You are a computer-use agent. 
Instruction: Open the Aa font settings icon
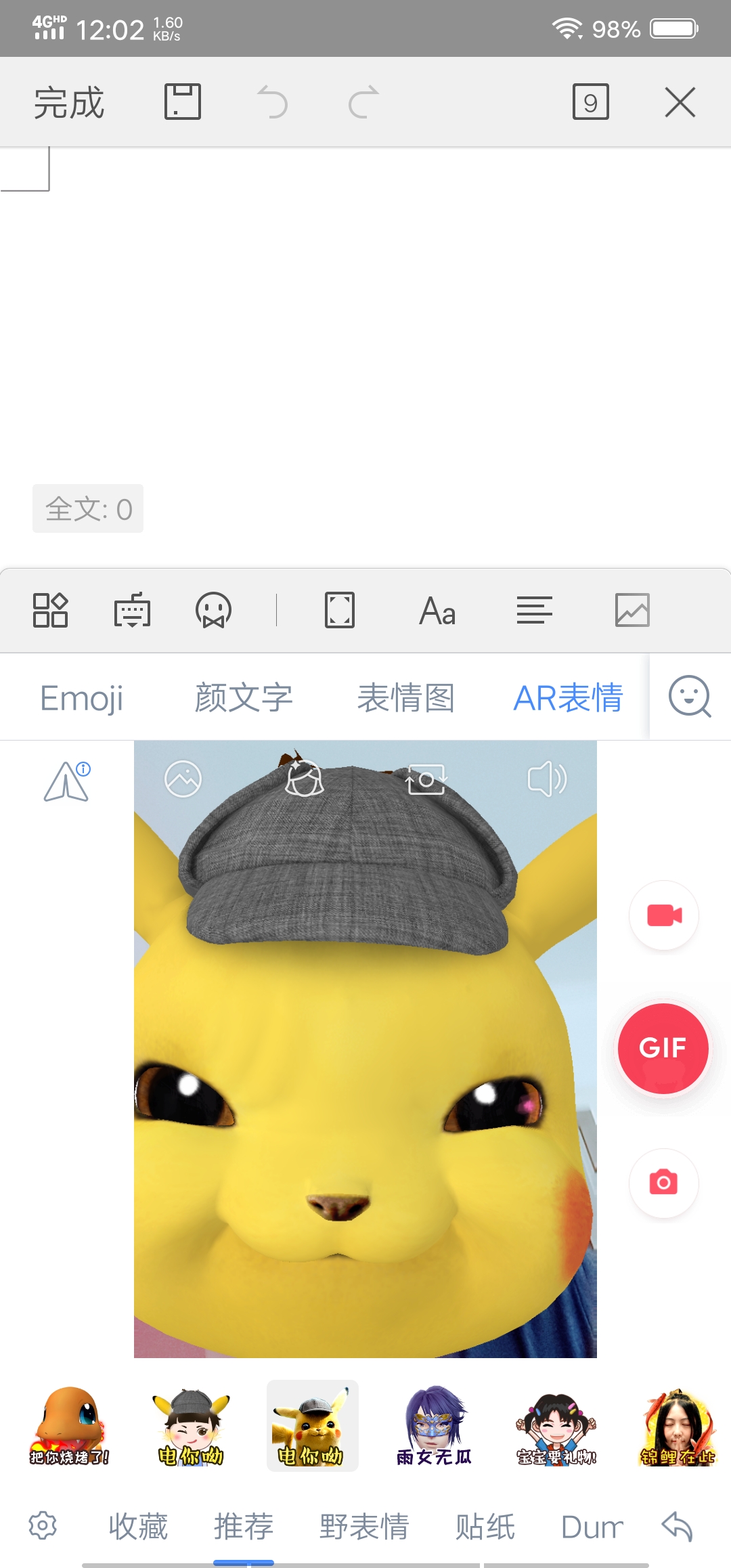437,610
